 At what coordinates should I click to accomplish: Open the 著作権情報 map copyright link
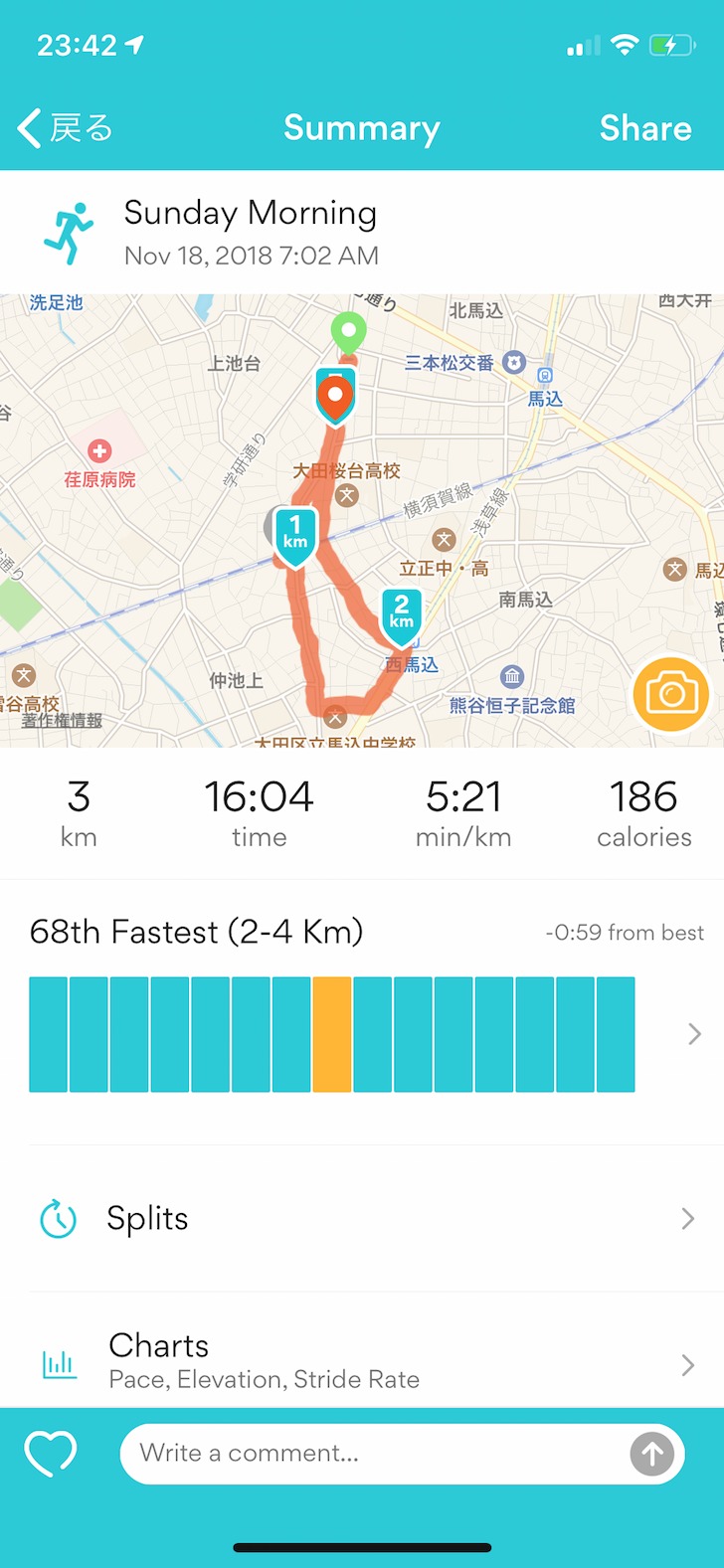(x=62, y=720)
